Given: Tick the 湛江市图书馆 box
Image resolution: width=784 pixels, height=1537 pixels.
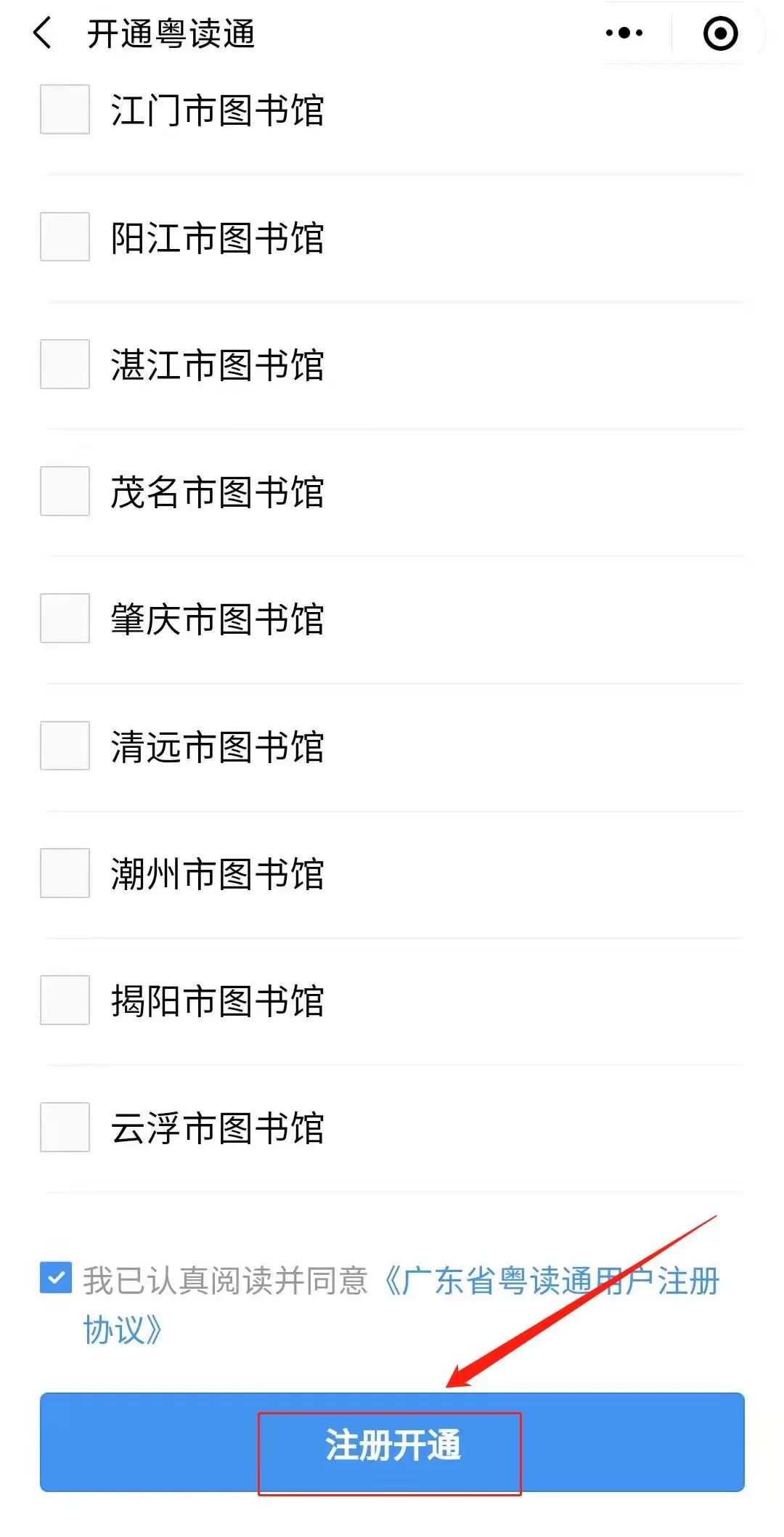Looking at the screenshot, I should click(x=65, y=364).
